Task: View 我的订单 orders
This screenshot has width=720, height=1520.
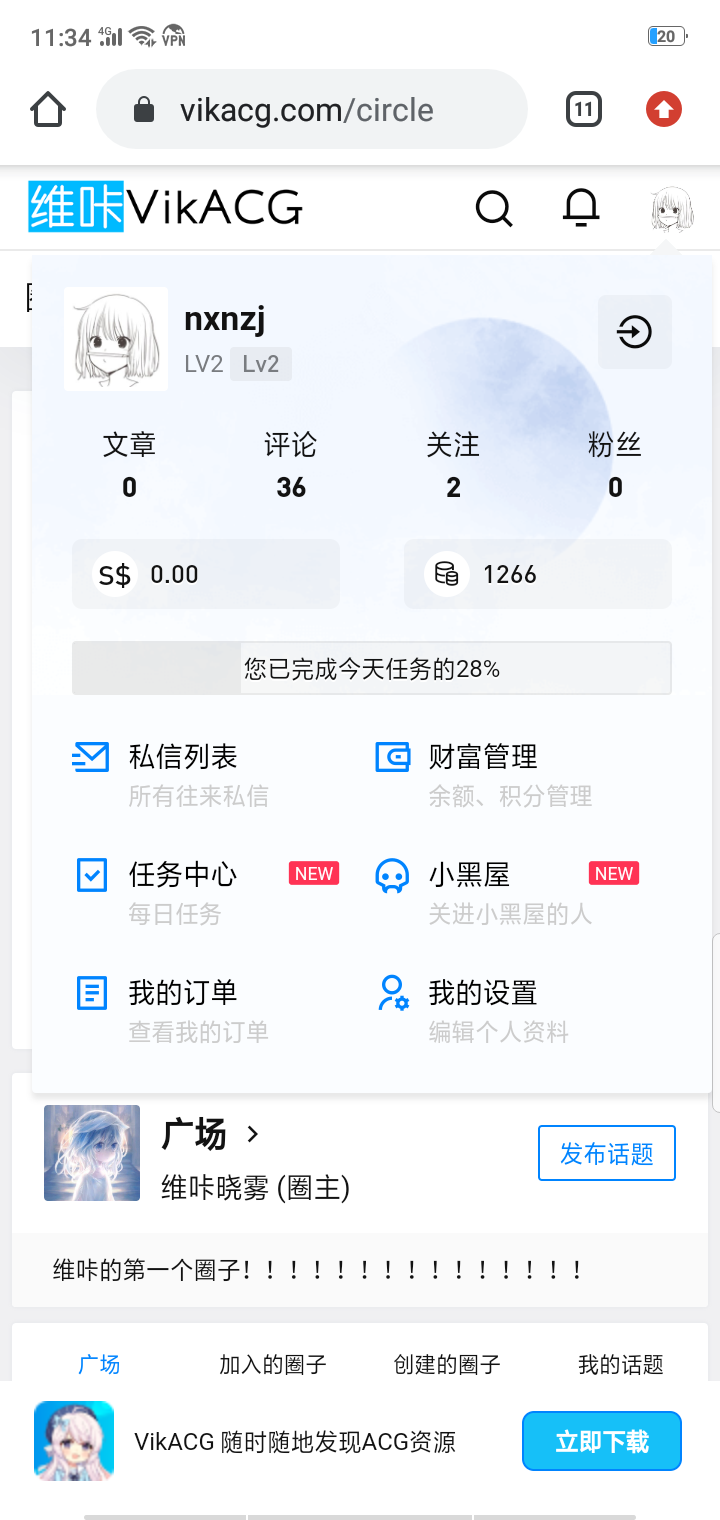Action: click(x=183, y=993)
